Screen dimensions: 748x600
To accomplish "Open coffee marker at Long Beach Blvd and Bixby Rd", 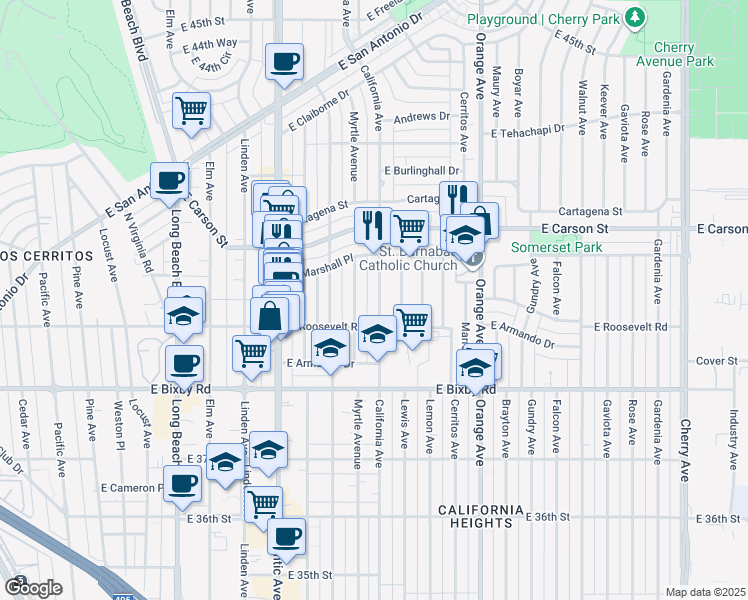I will pos(185,365).
